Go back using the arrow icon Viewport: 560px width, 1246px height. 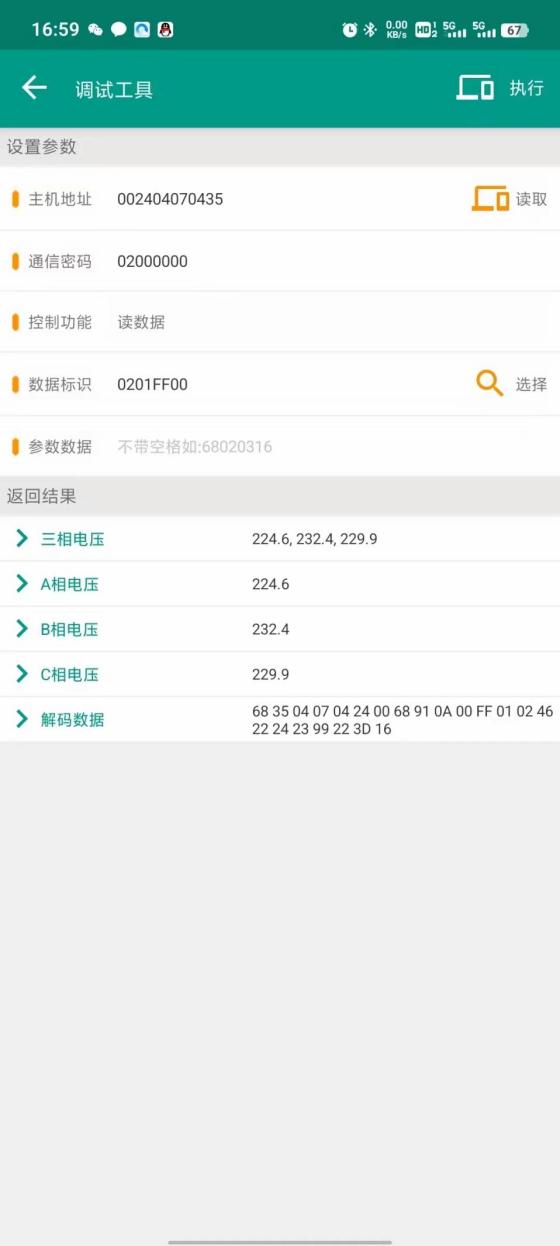tap(35, 88)
